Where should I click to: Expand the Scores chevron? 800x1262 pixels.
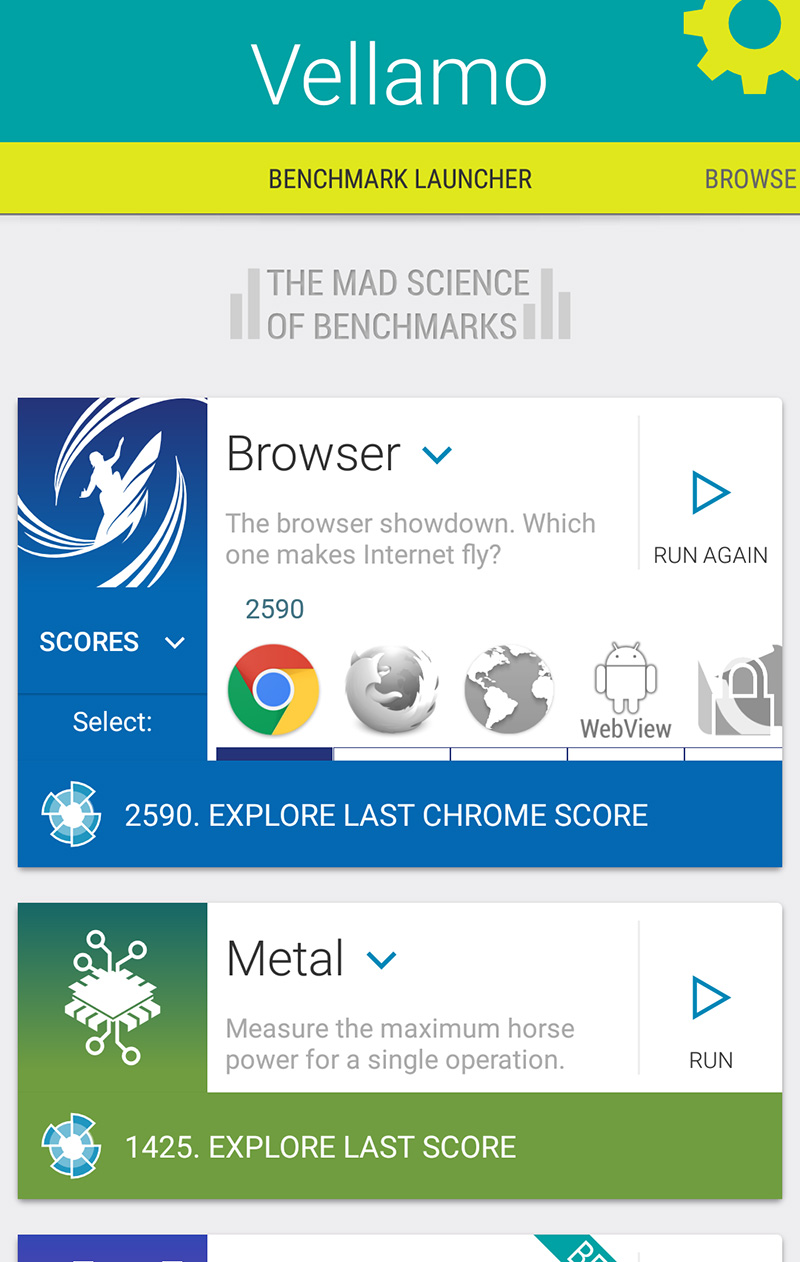(x=175, y=643)
